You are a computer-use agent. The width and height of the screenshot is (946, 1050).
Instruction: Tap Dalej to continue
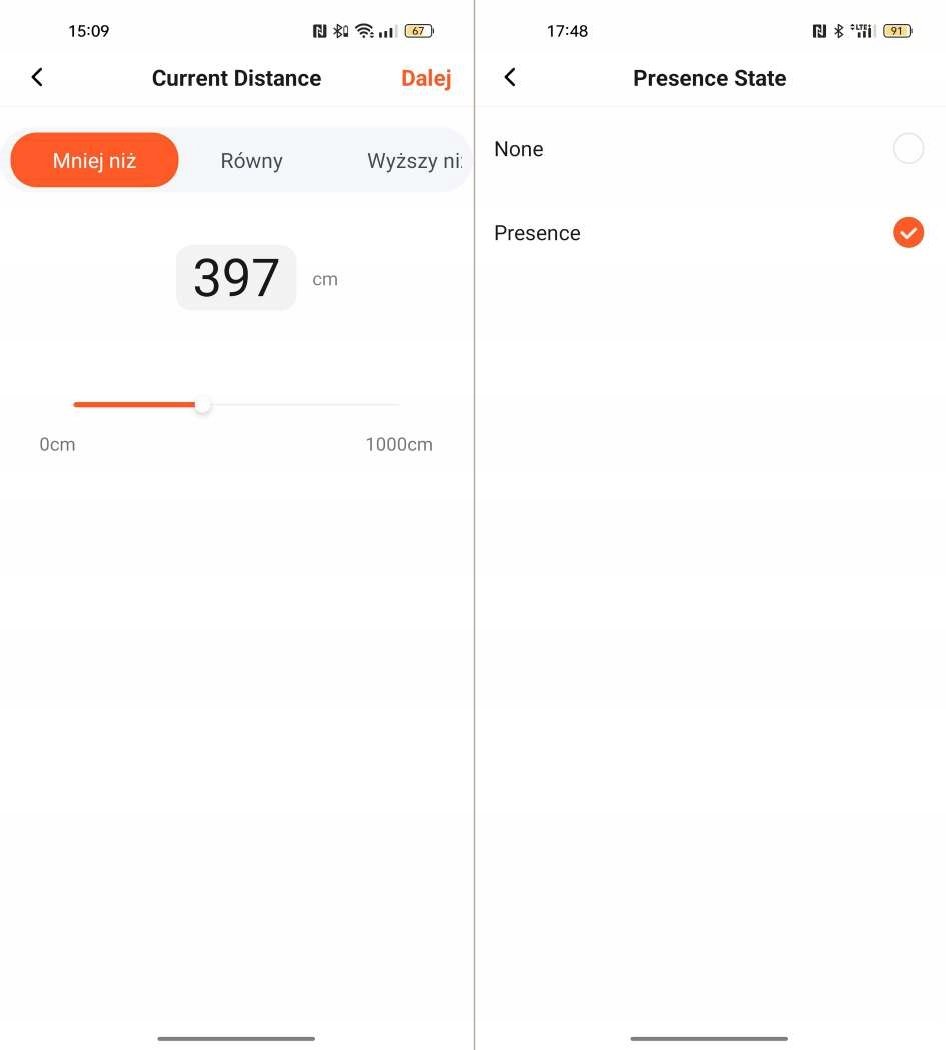(426, 78)
